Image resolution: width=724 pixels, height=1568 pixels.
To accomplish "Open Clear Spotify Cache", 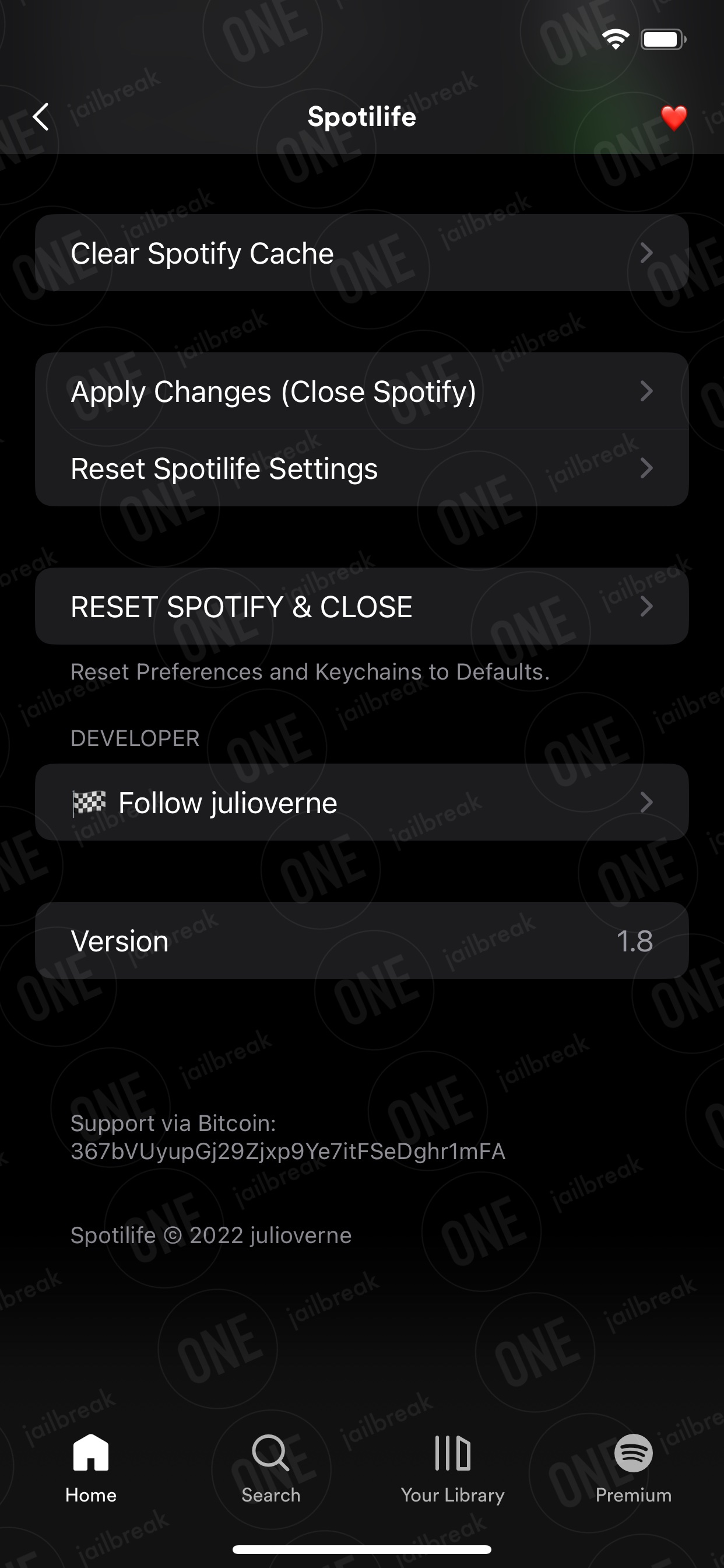I will (362, 253).
